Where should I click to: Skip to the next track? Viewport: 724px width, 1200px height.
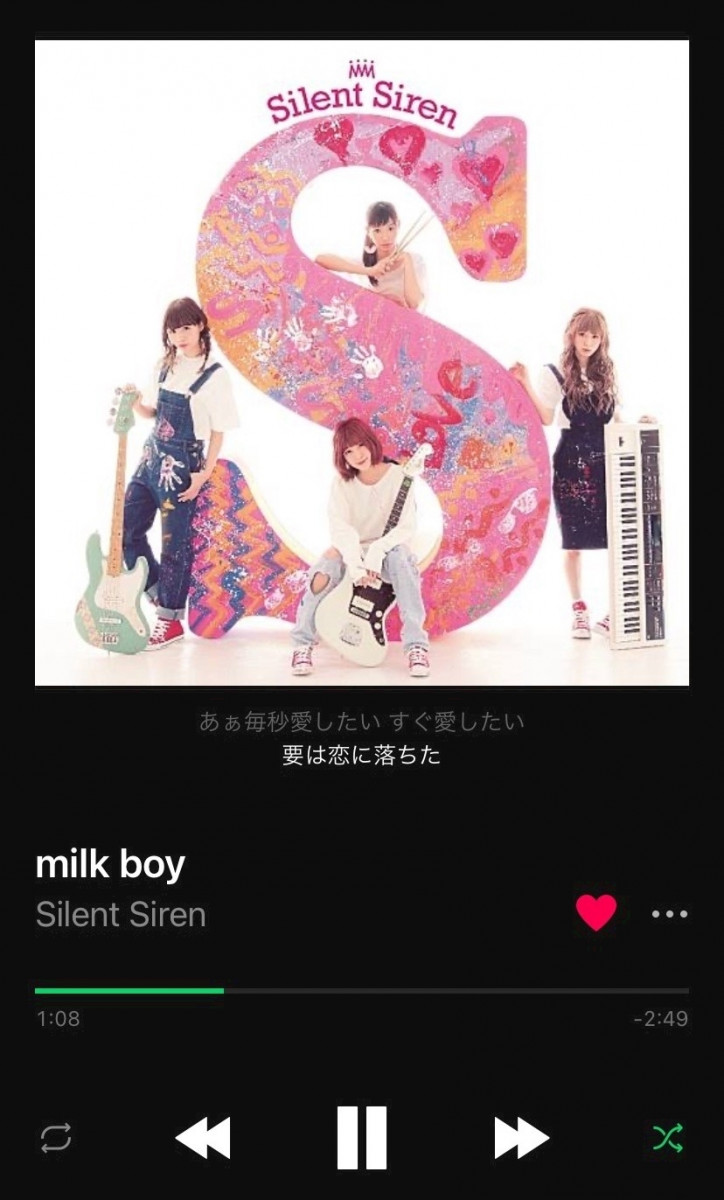coord(521,1138)
